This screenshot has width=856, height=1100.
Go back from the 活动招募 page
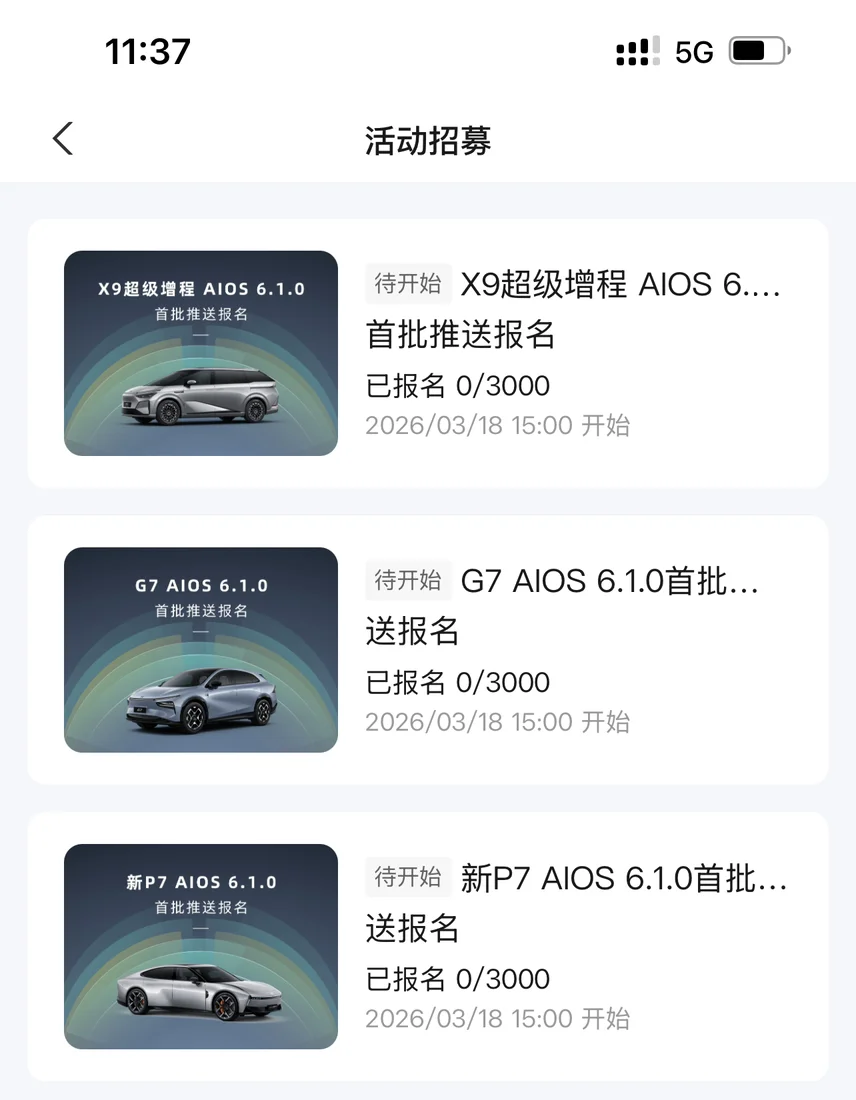coord(63,139)
